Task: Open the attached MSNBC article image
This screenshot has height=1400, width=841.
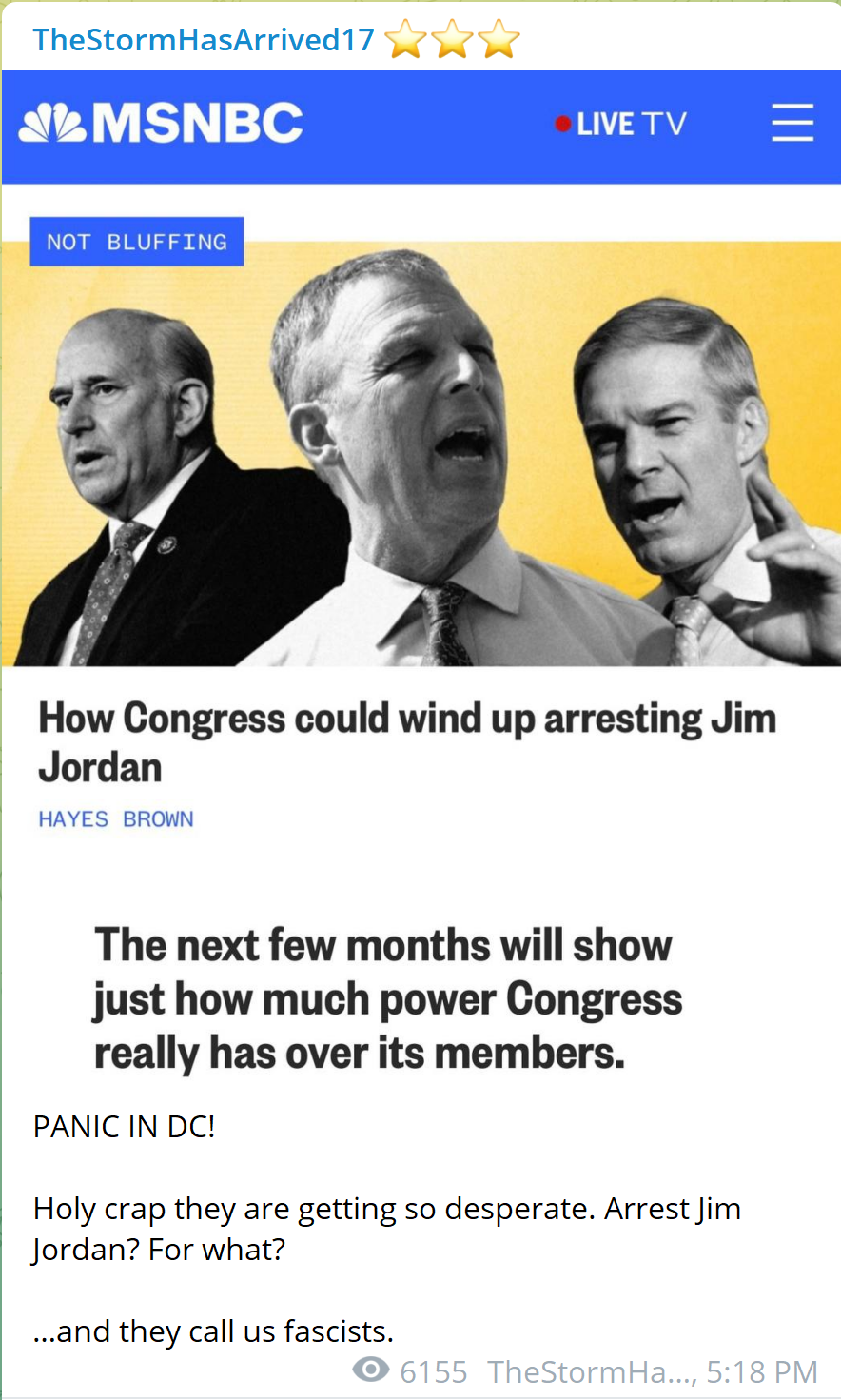Action: pos(421,582)
